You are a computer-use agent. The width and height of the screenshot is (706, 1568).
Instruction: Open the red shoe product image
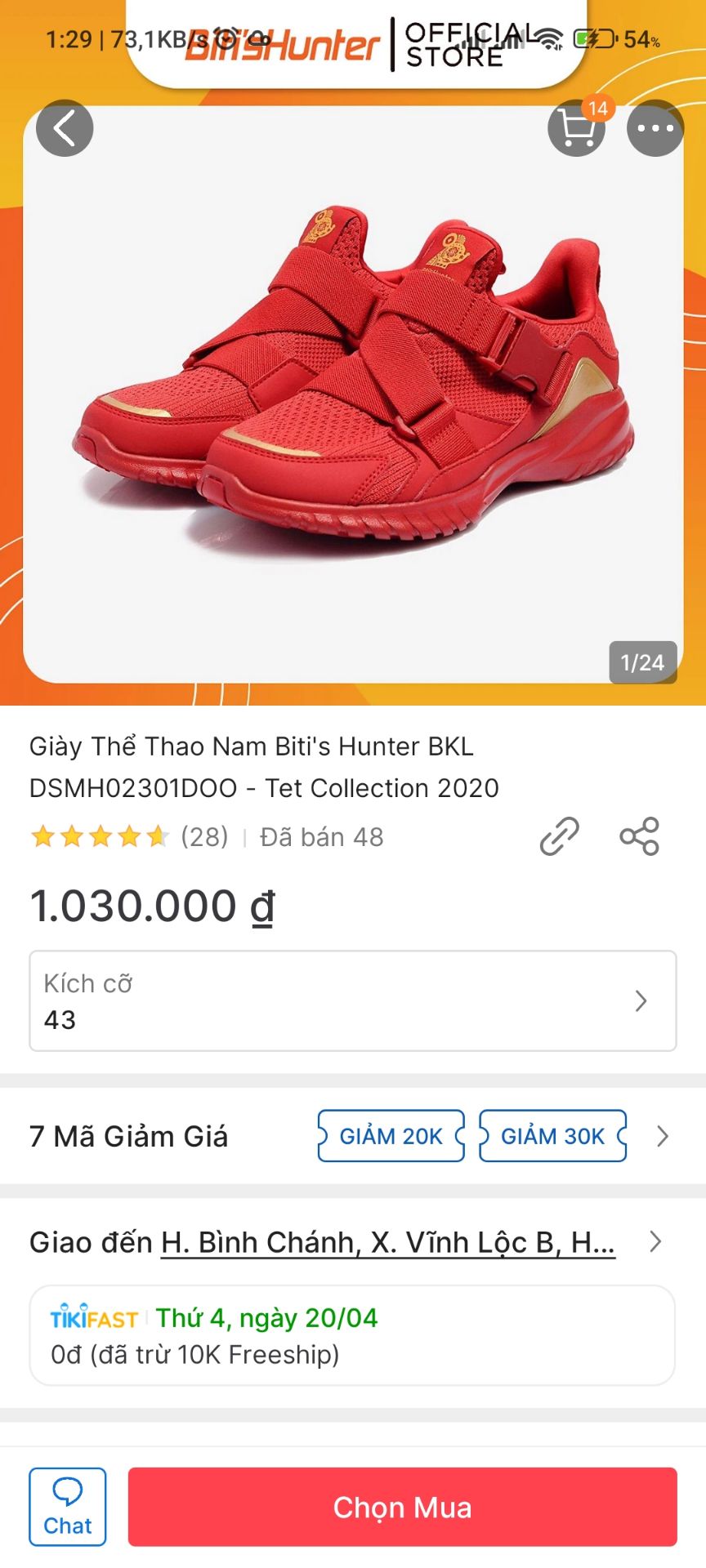pos(353,392)
